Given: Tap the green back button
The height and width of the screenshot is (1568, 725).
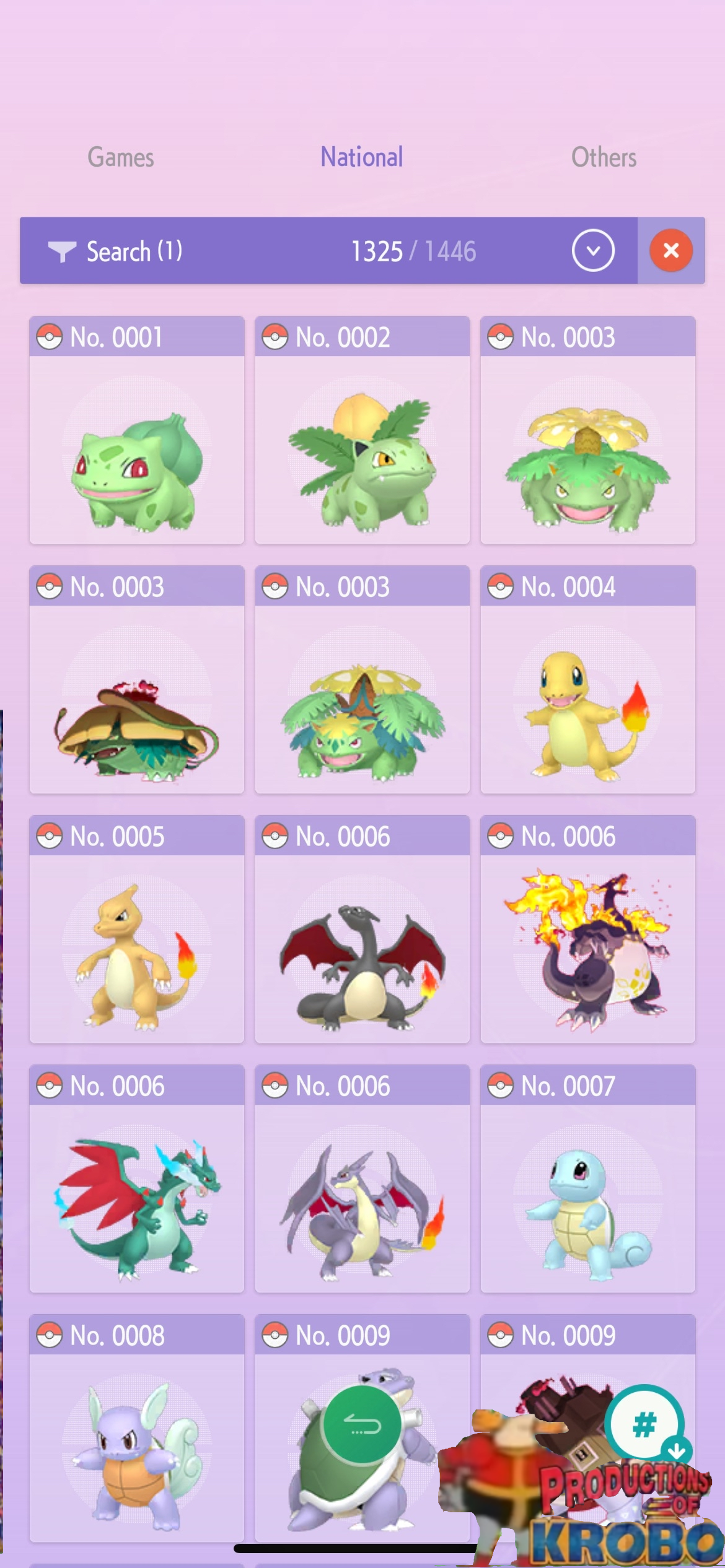Looking at the screenshot, I should (x=362, y=1426).
